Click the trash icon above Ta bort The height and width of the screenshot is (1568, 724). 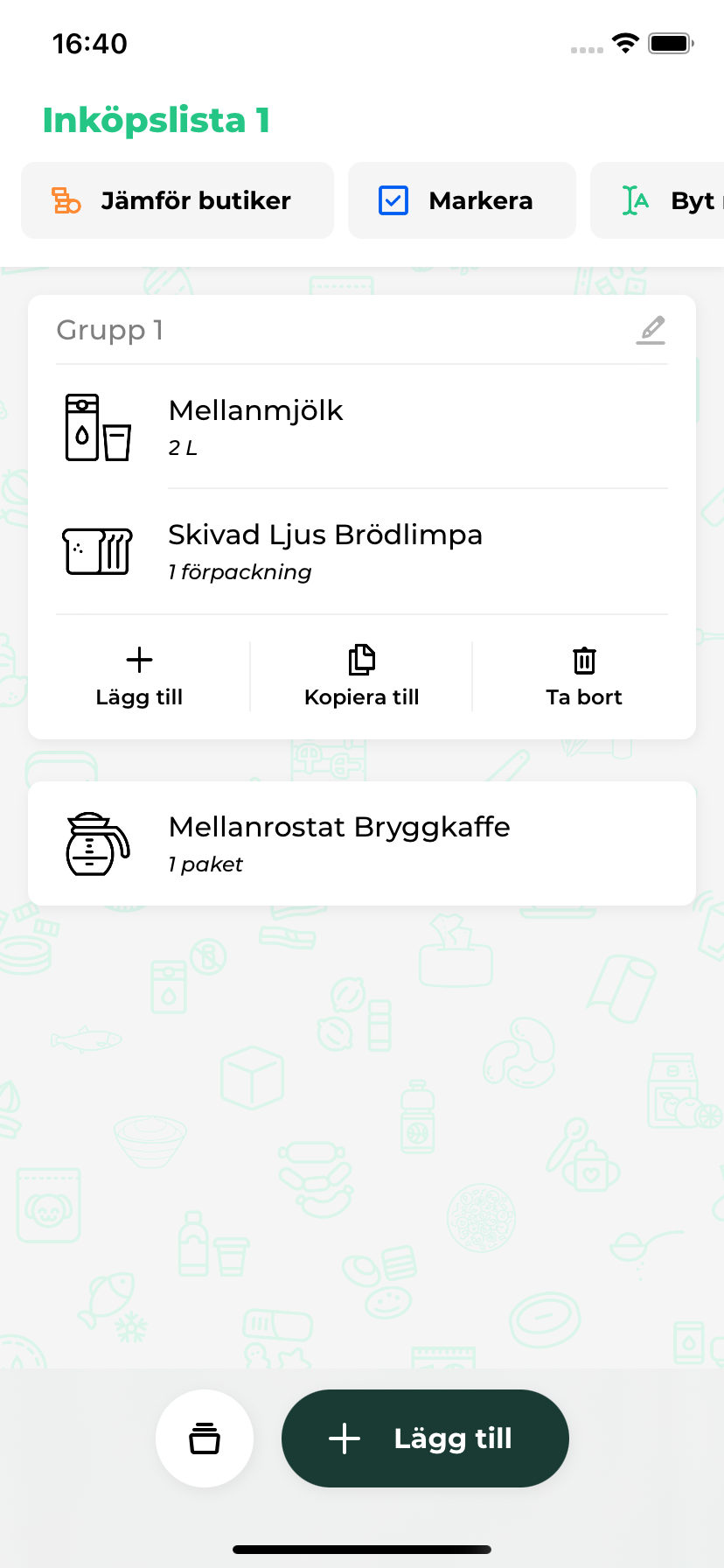(583, 661)
